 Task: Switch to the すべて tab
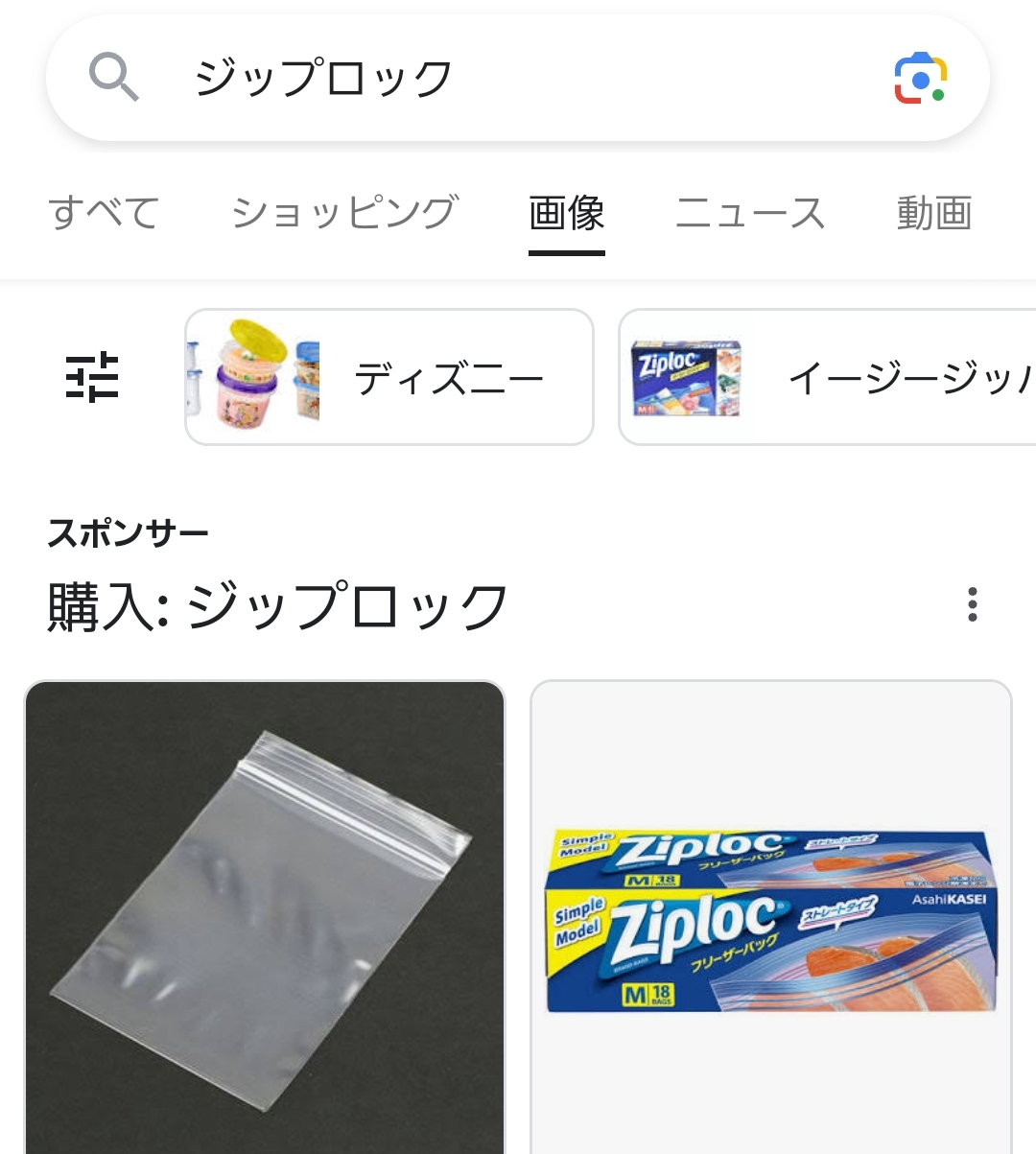pos(104,213)
